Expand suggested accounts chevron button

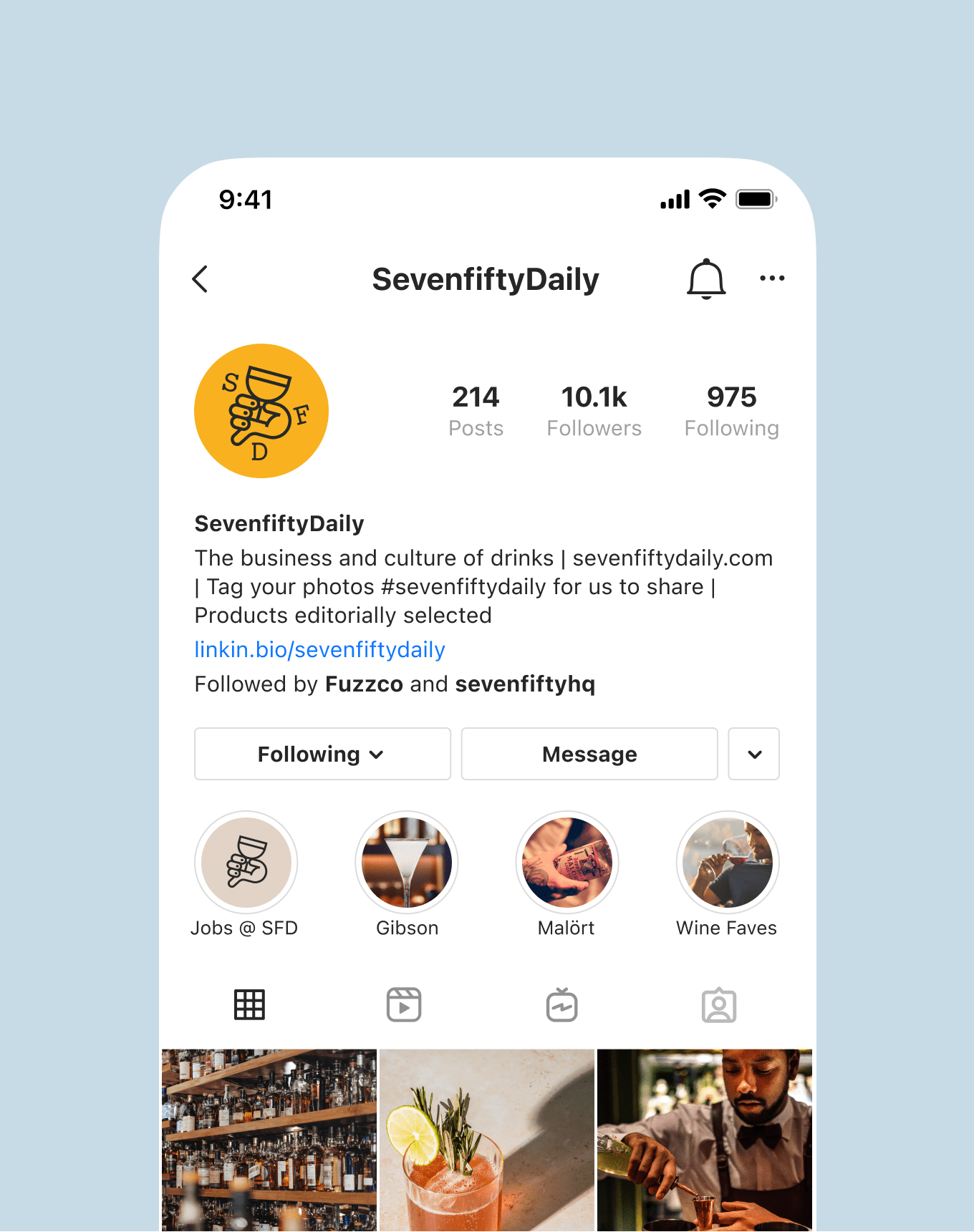click(754, 754)
